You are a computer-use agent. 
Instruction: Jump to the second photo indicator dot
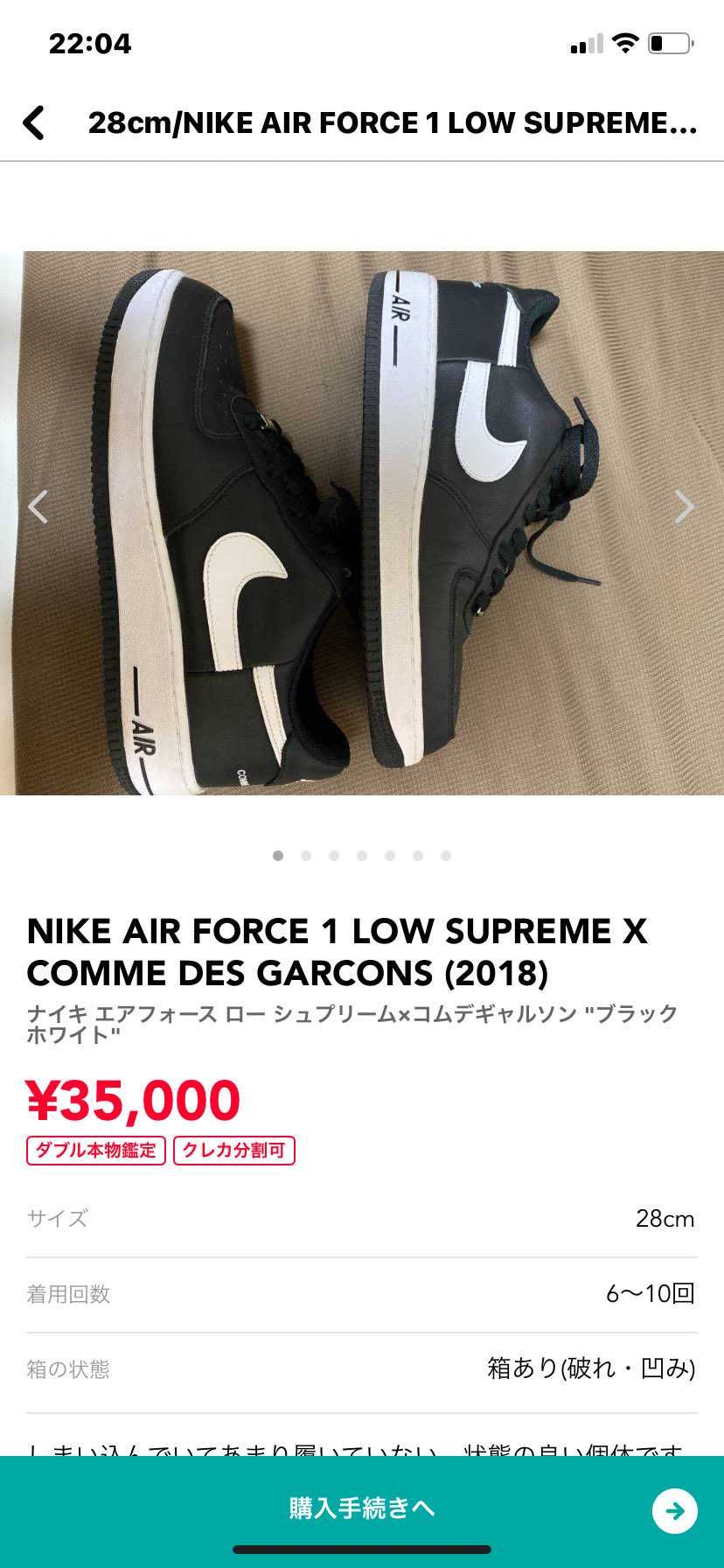click(306, 856)
